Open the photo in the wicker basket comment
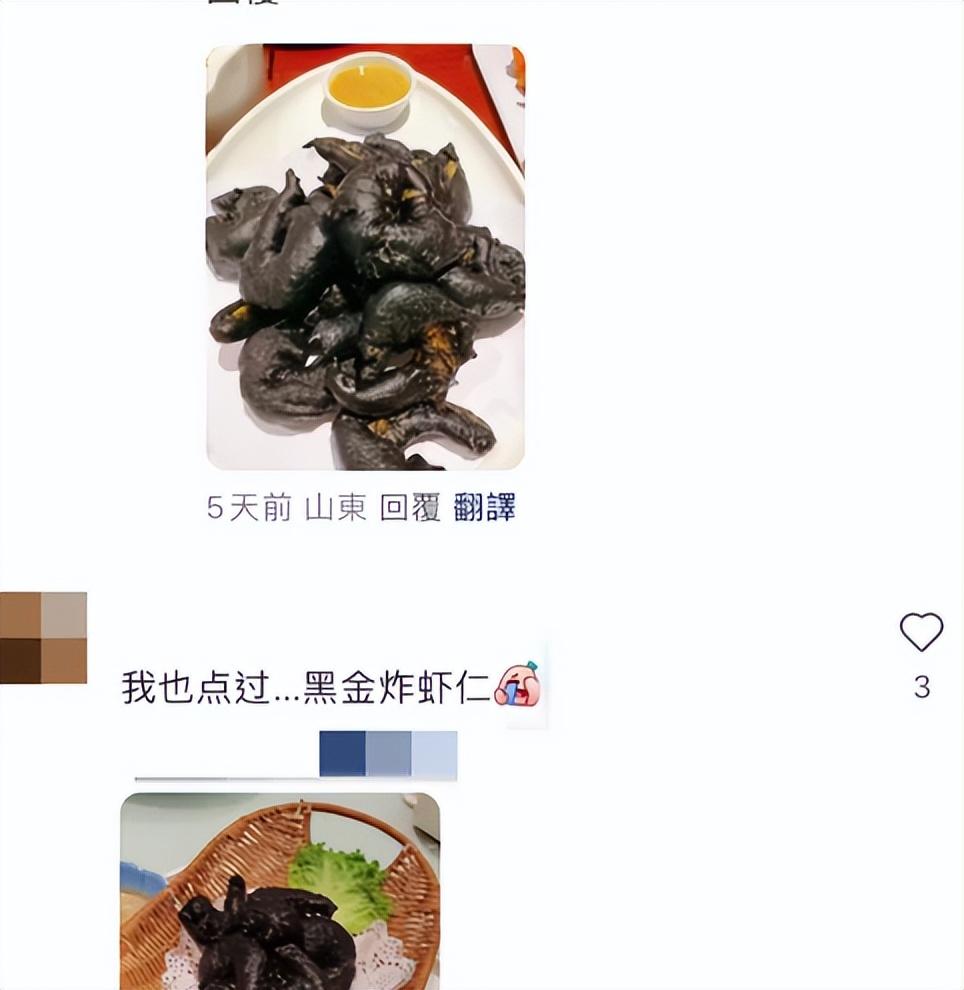The width and height of the screenshot is (964, 990). pyautogui.click(x=280, y=890)
